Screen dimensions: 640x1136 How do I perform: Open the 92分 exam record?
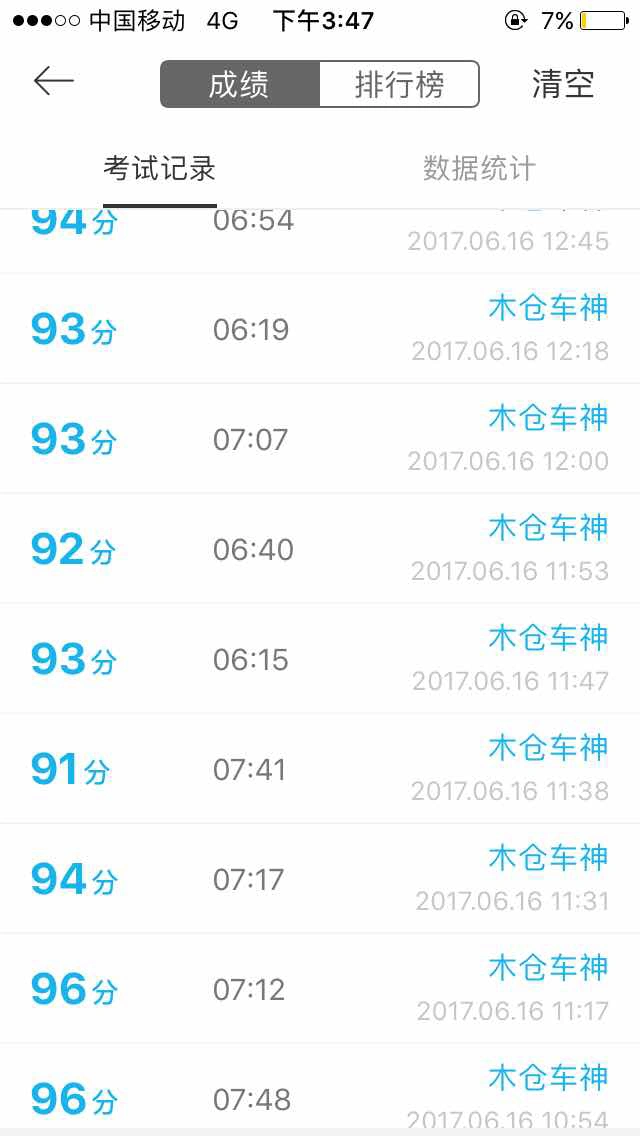tap(320, 549)
